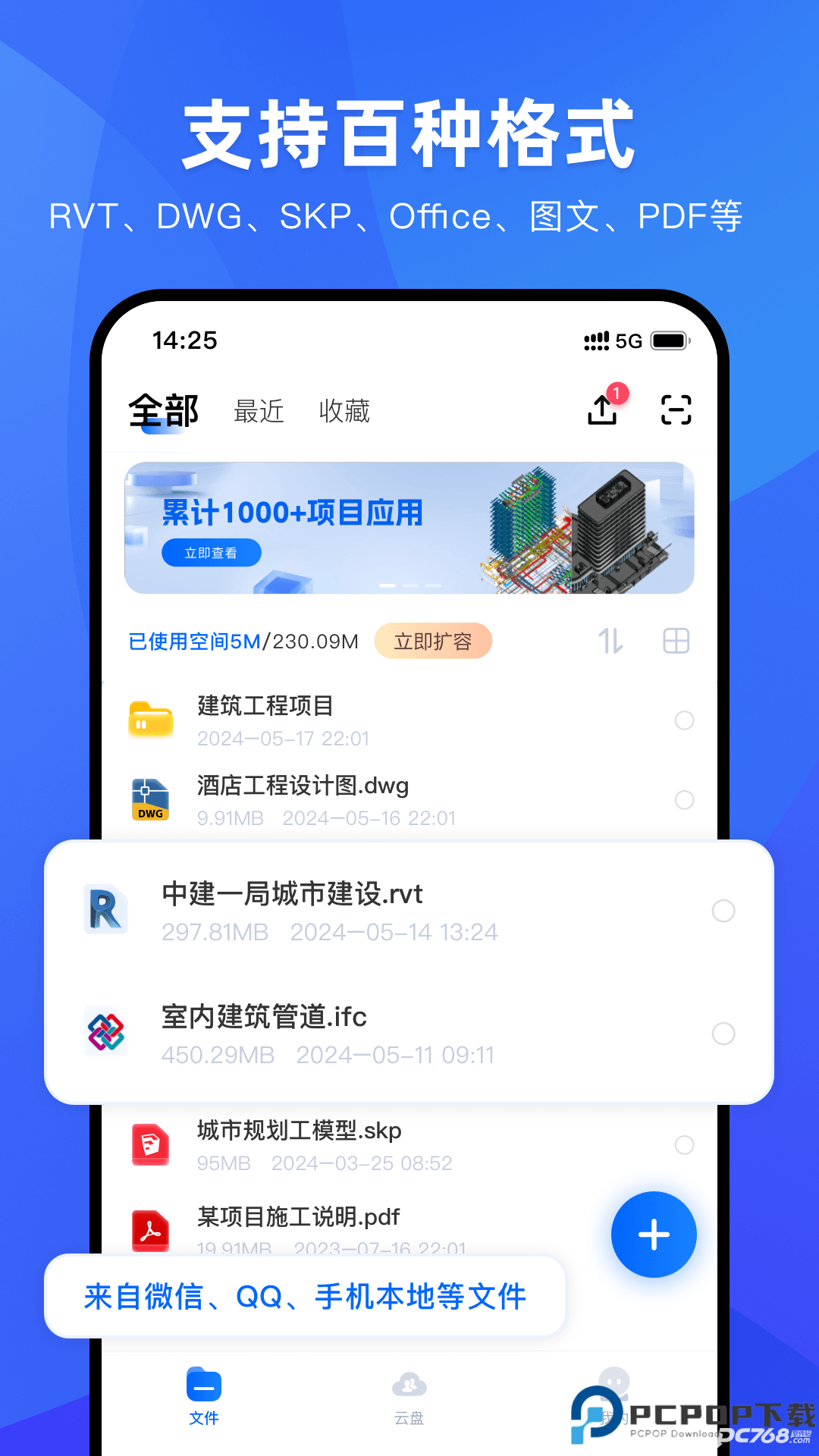819x1456 pixels.
Task: Open the scan icon at top right
Action: [x=677, y=409]
